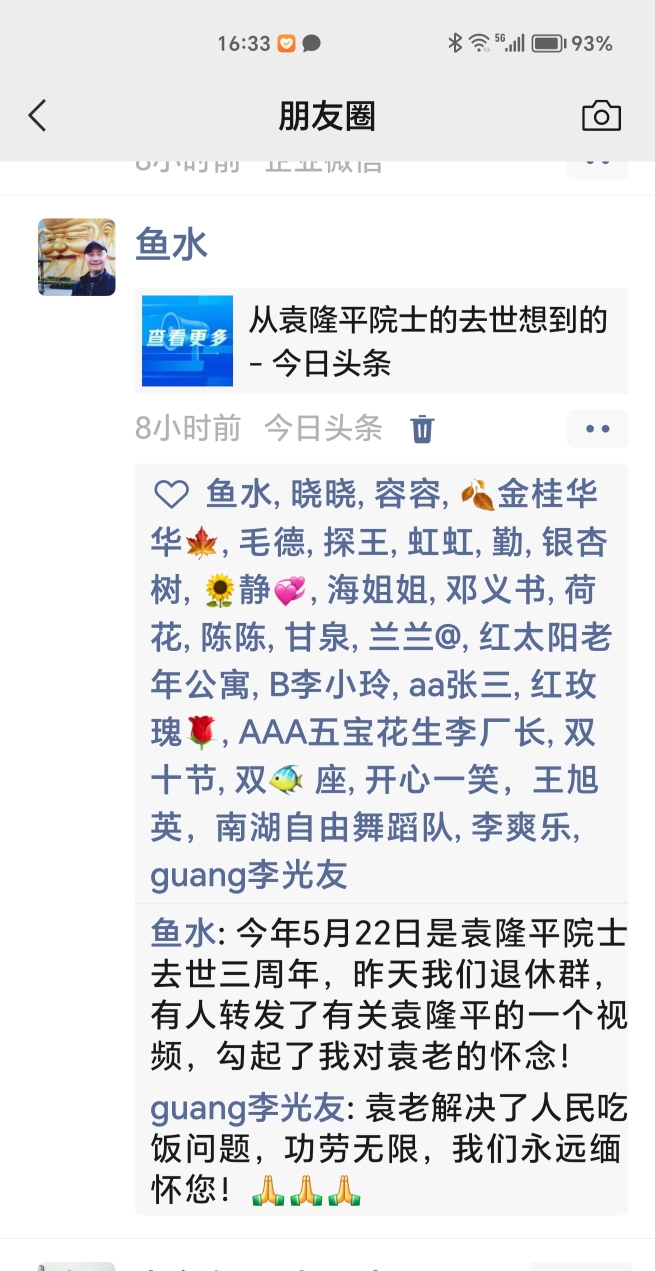Open the username 鱼水 above the post
The height and width of the screenshot is (1271, 655).
(x=171, y=245)
